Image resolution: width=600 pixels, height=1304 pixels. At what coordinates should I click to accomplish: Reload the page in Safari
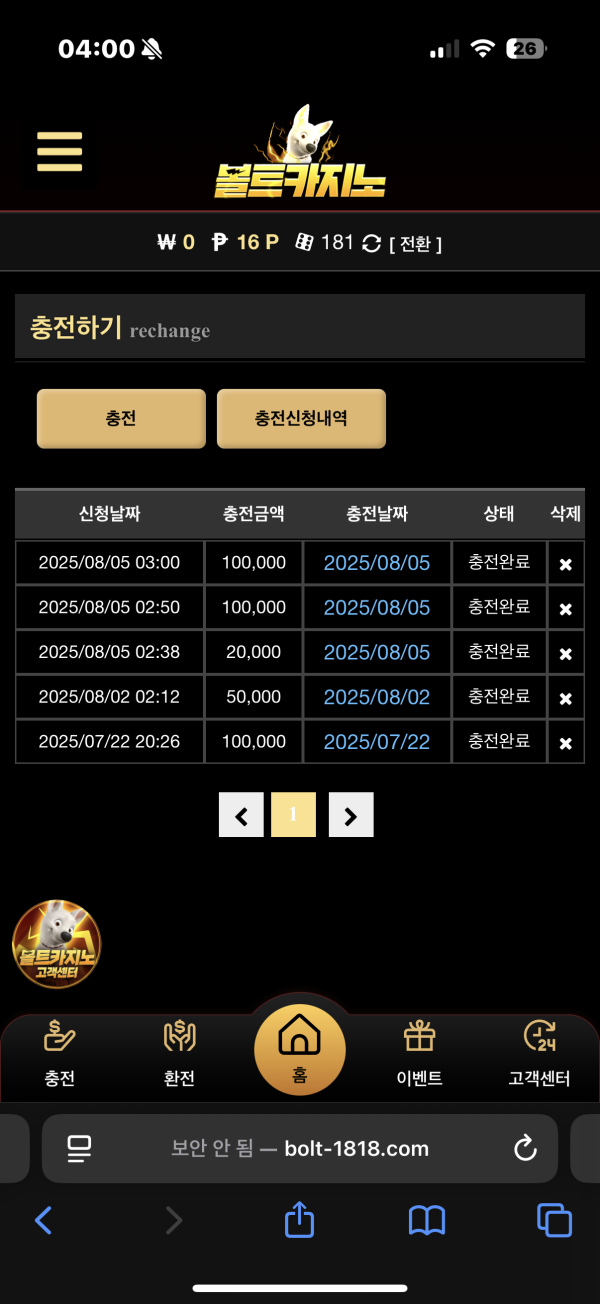click(525, 1149)
